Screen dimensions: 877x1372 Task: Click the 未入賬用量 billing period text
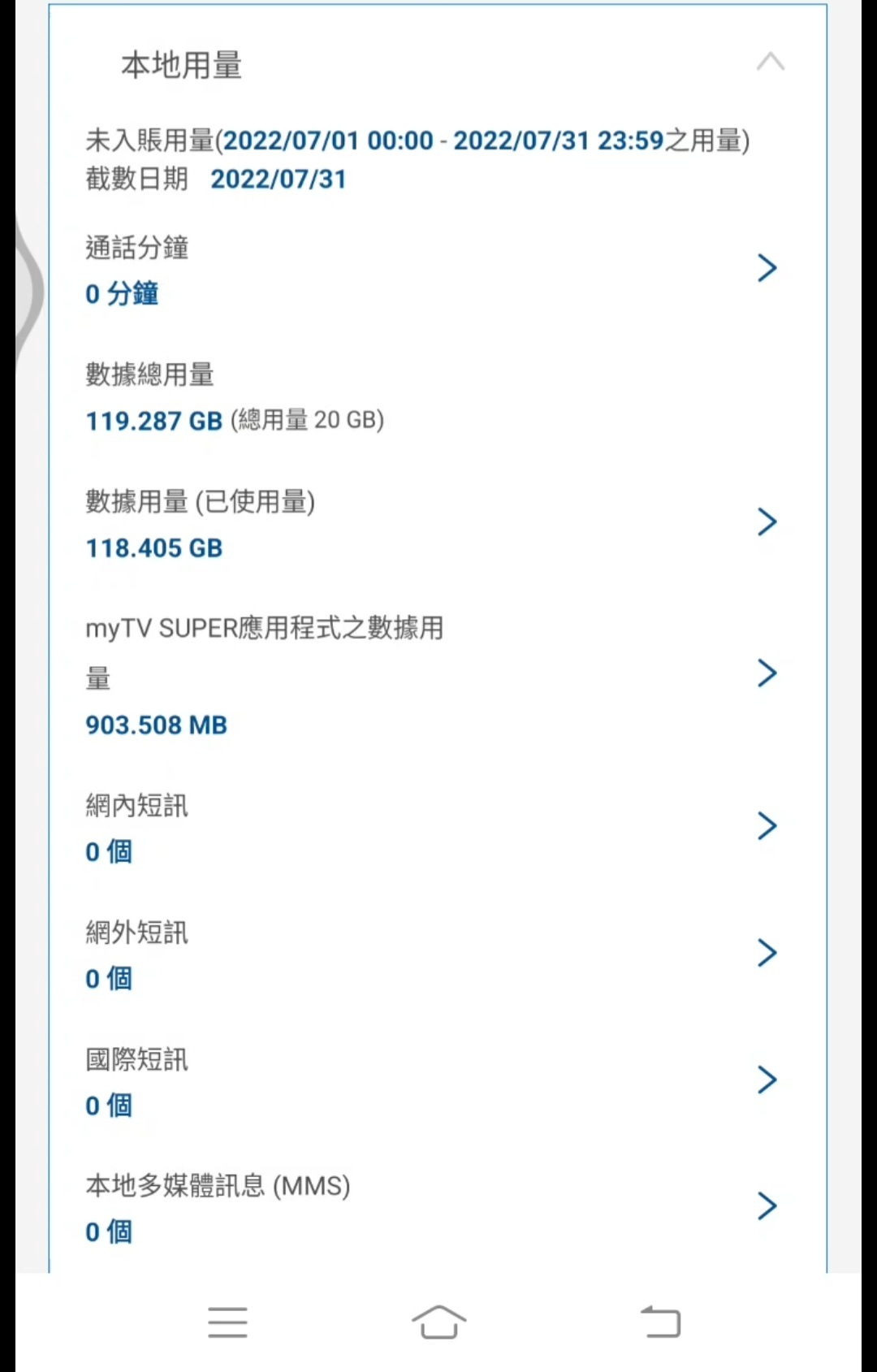point(418,140)
